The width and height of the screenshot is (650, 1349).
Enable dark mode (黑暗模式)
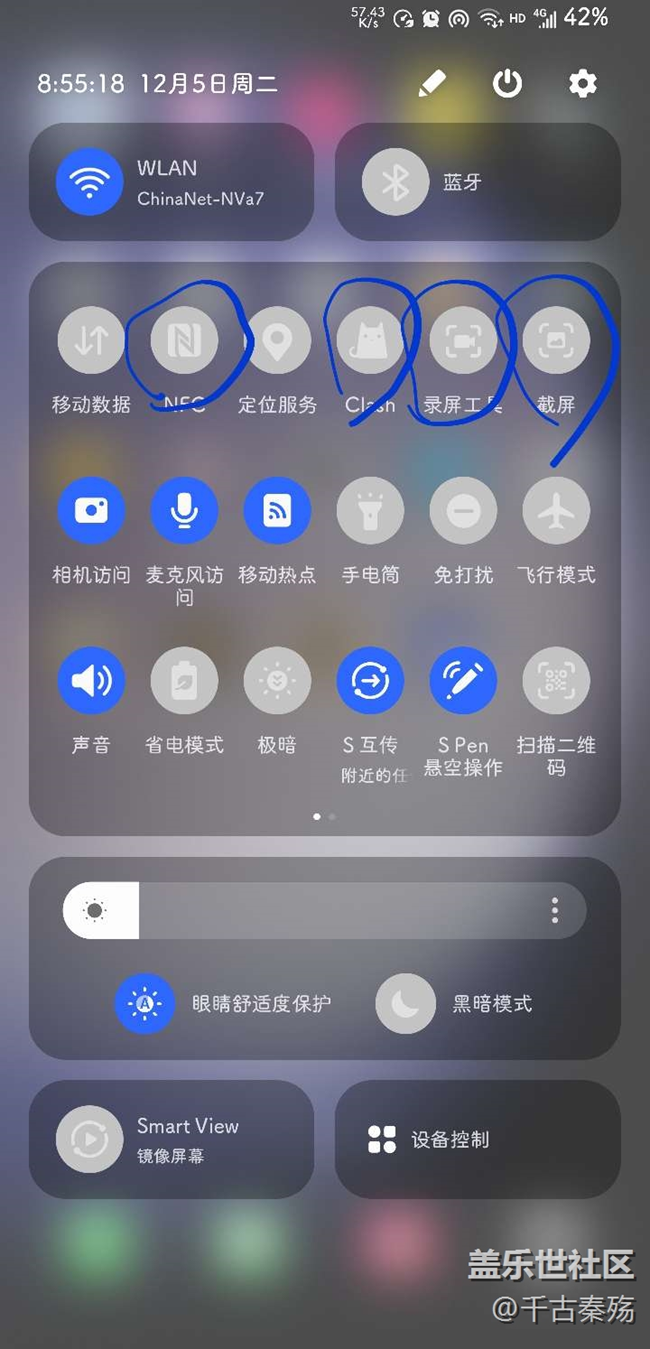405,1003
